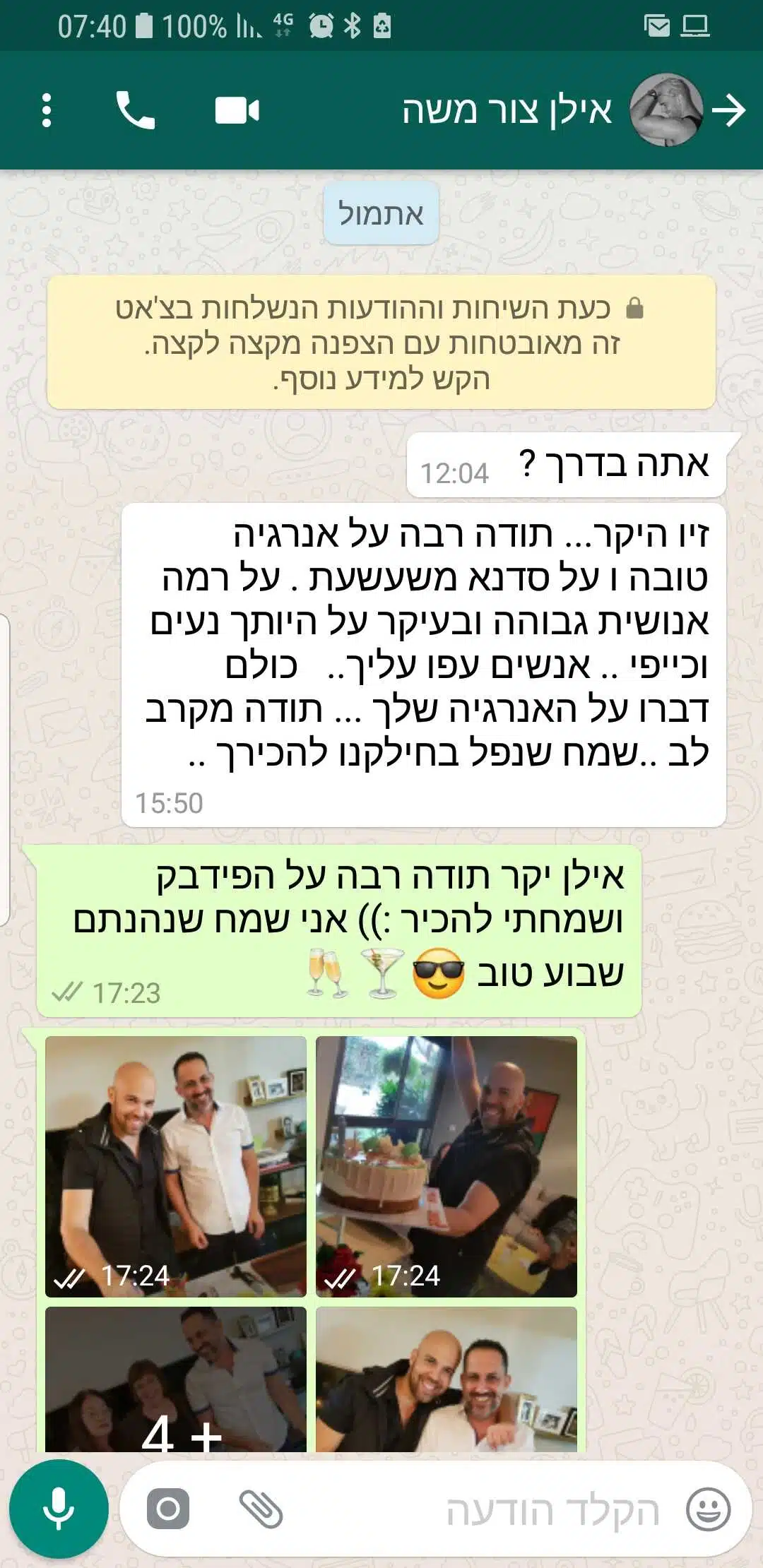Attach a file with the paperclip
Viewport: 763px width, 1568px height.
(261, 1509)
